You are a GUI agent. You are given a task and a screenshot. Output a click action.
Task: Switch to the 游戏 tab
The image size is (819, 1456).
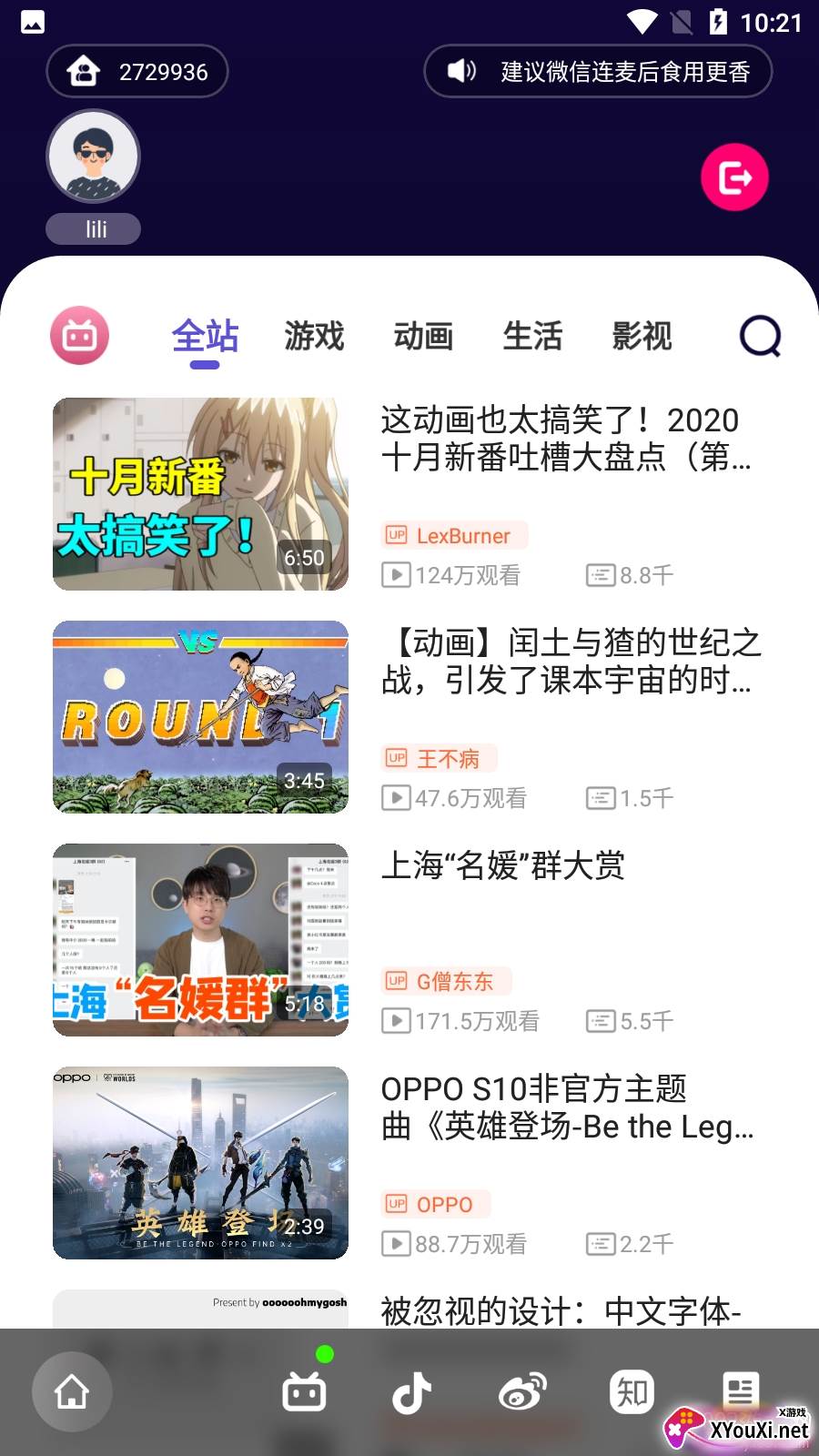pos(314,337)
